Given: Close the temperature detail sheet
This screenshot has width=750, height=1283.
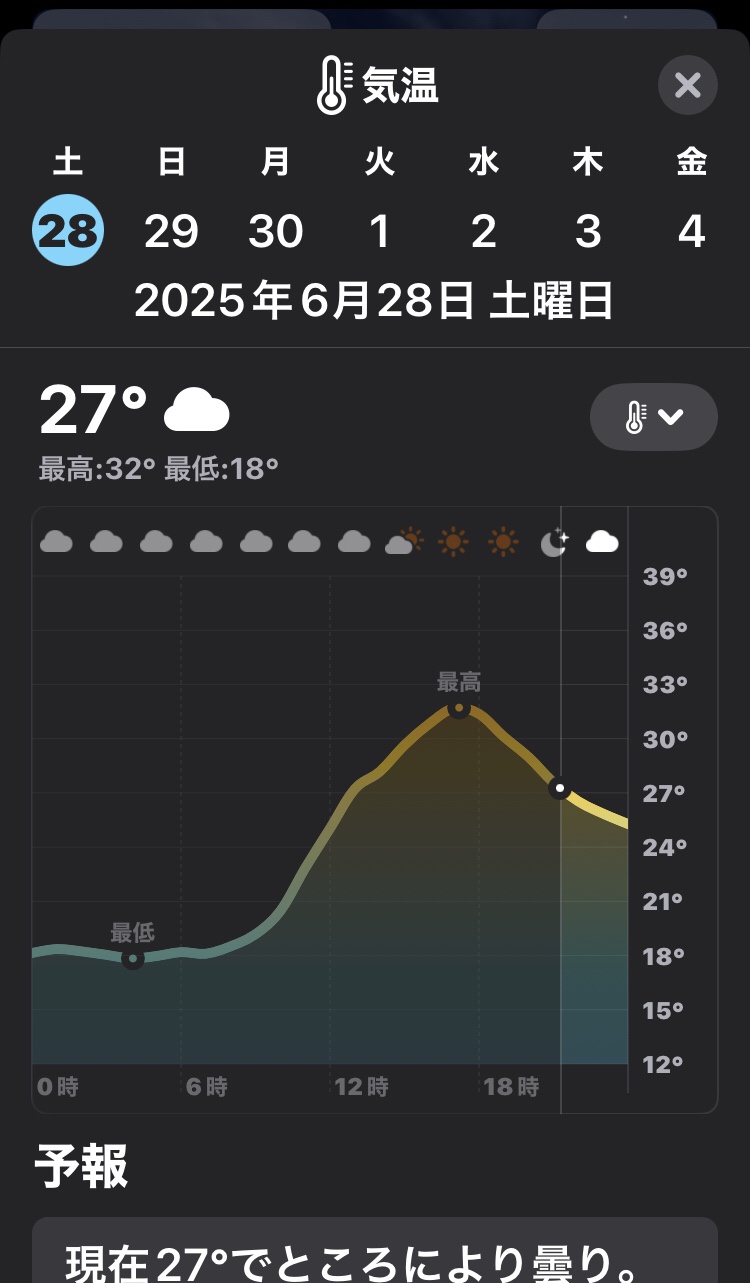Looking at the screenshot, I should 687,85.
